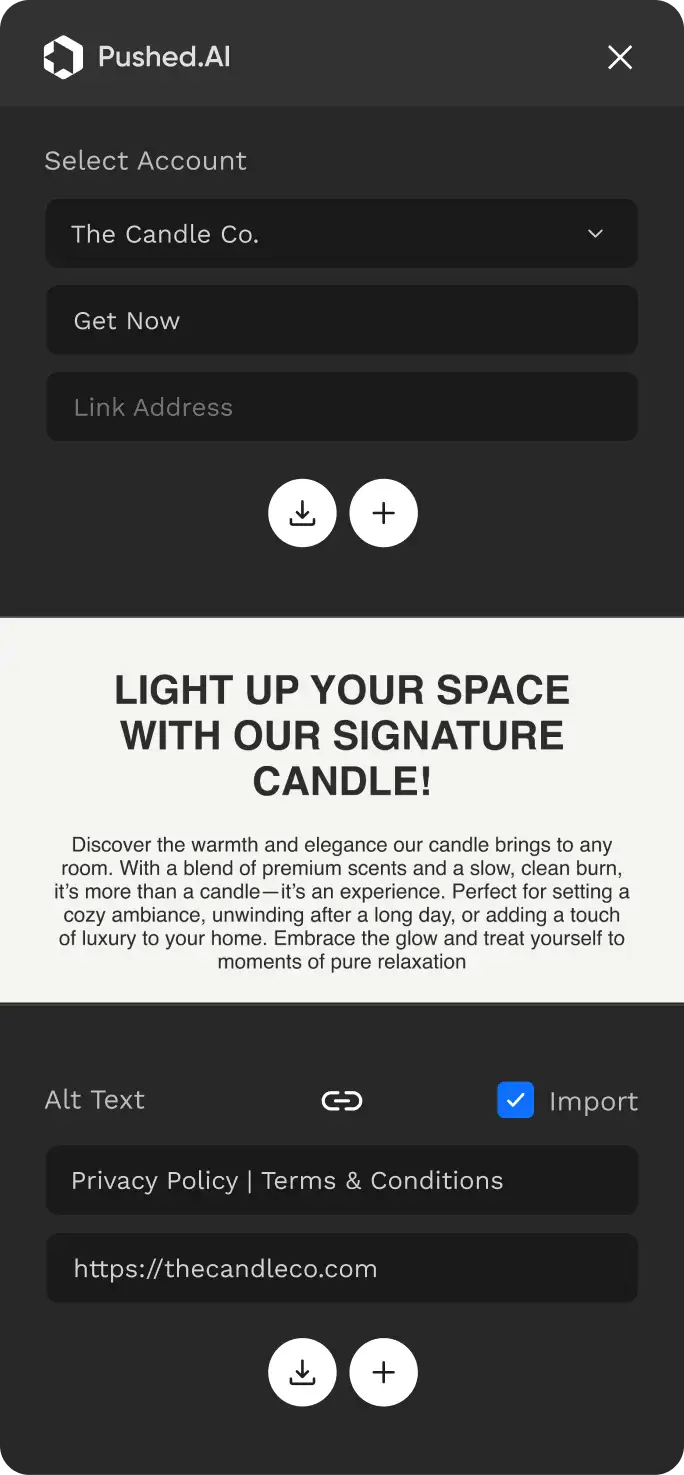The width and height of the screenshot is (684, 1475).
Task: Tap plus button below Link Address
Action: 383,513
